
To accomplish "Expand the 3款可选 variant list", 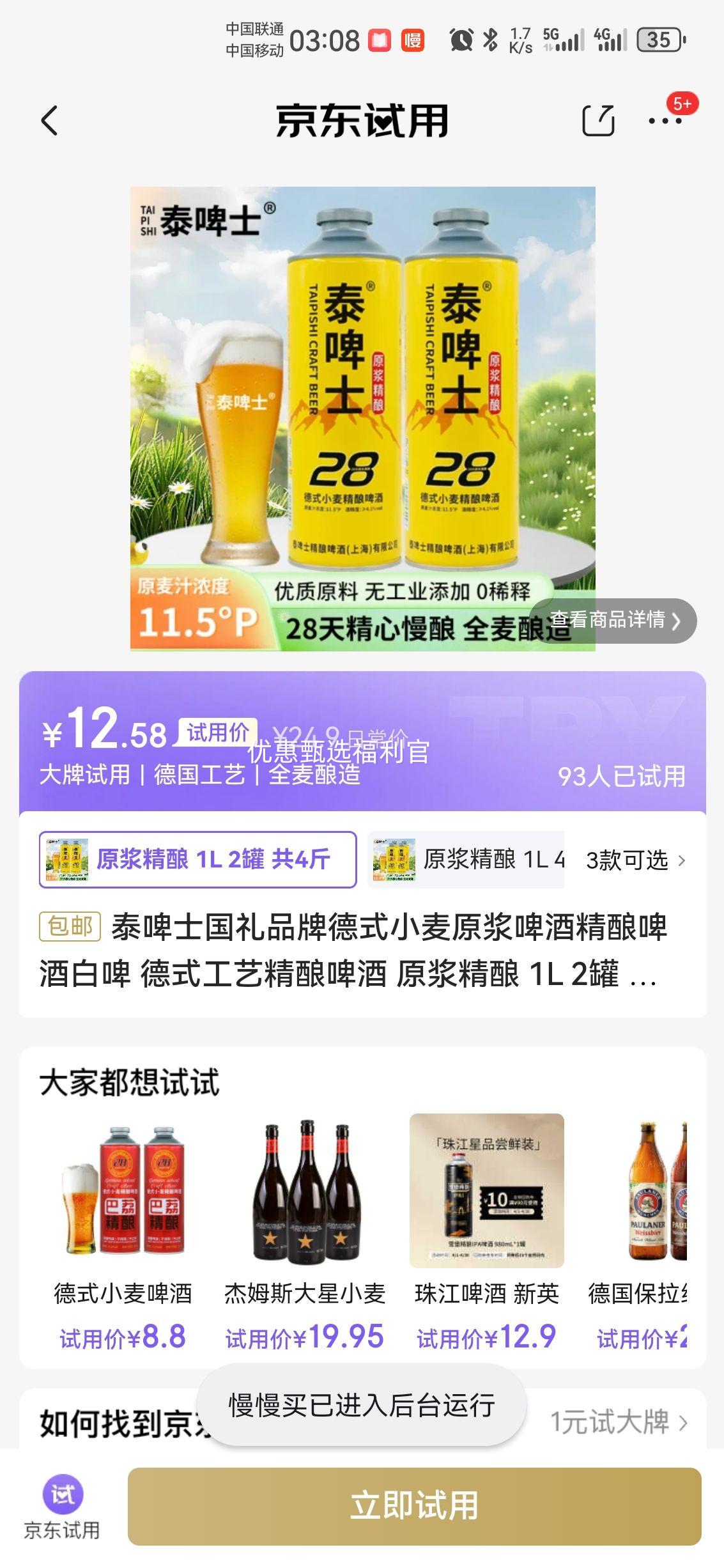I will [635, 860].
